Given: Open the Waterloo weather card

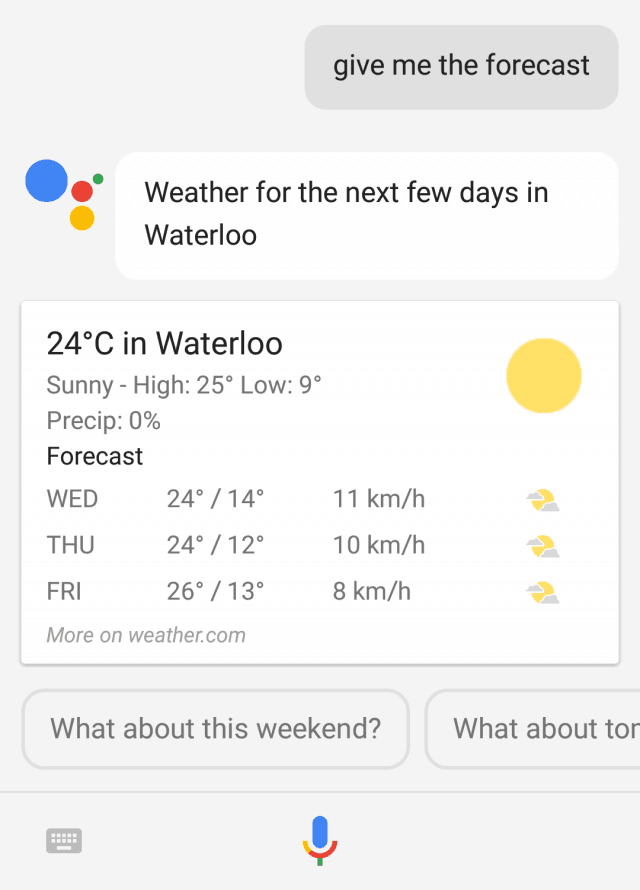Looking at the screenshot, I should (320, 400).
